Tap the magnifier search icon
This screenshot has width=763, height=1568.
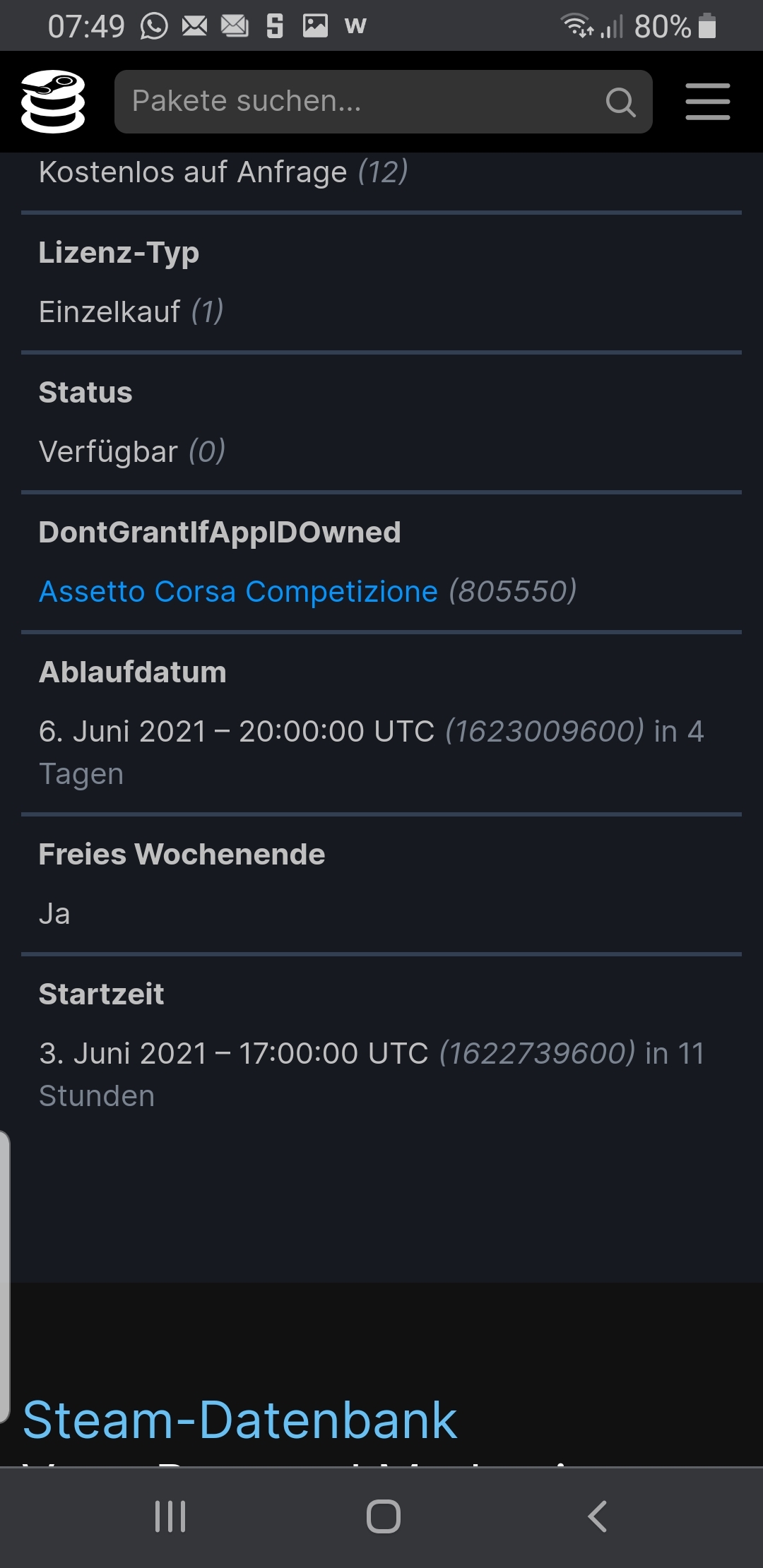pyautogui.click(x=620, y=102)
